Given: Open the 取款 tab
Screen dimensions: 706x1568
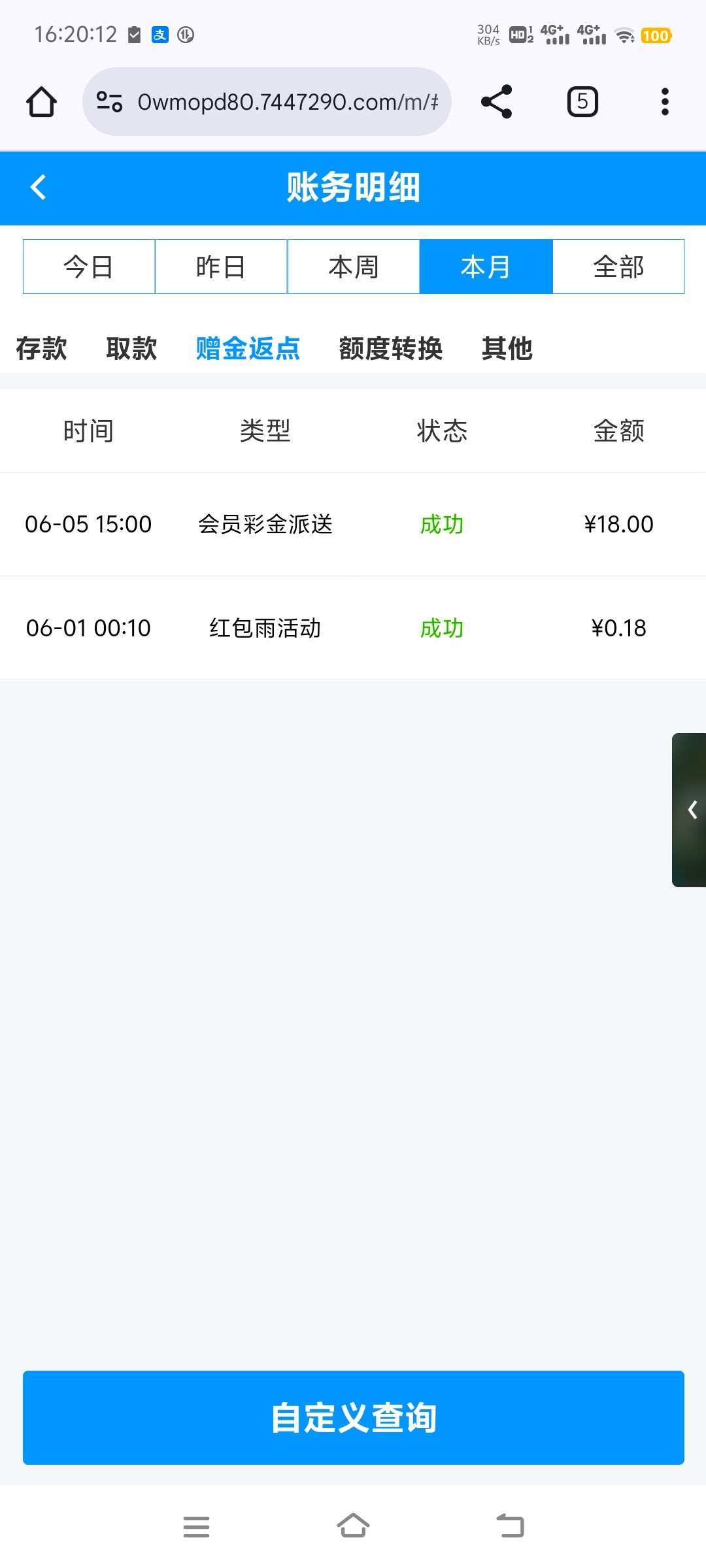Looking at the screenshot, I should [x=131, y=348].
